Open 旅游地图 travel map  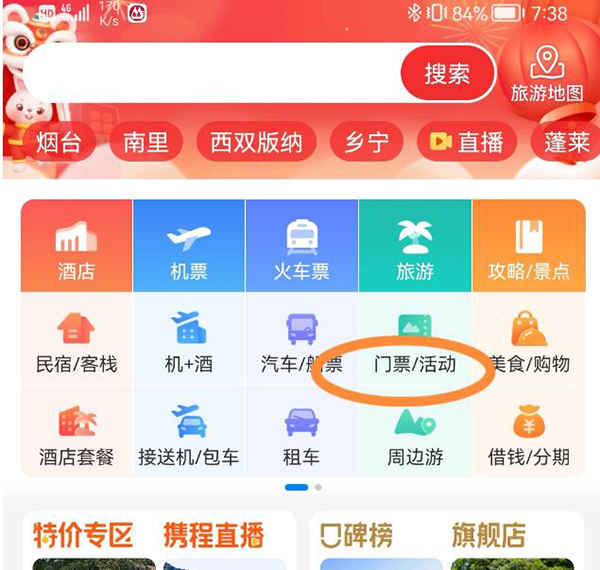(547, 75)
